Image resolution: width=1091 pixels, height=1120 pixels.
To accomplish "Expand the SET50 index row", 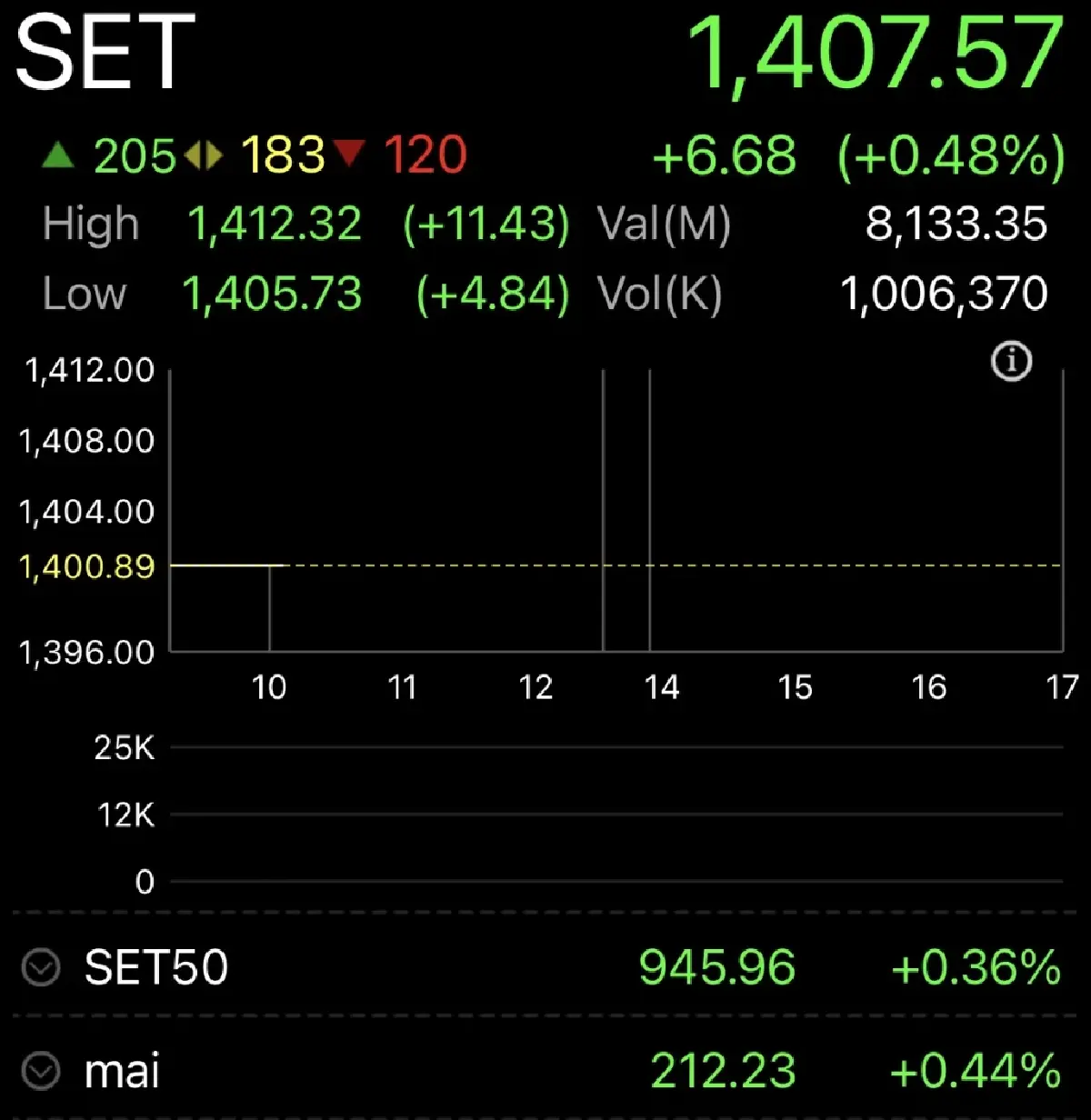I will point(41,967).
